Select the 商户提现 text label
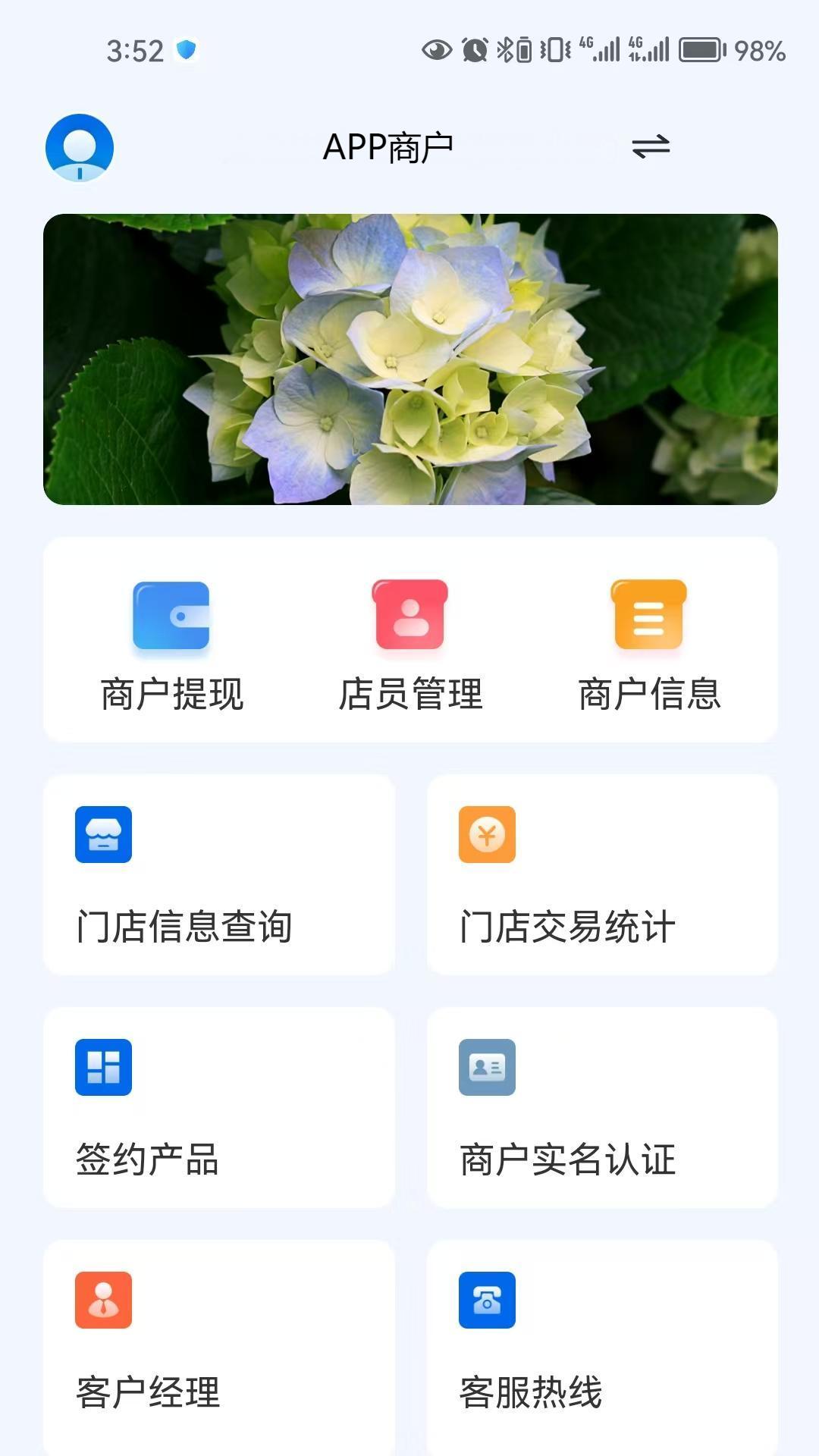The image size is (819, 1456). [171, 693]
